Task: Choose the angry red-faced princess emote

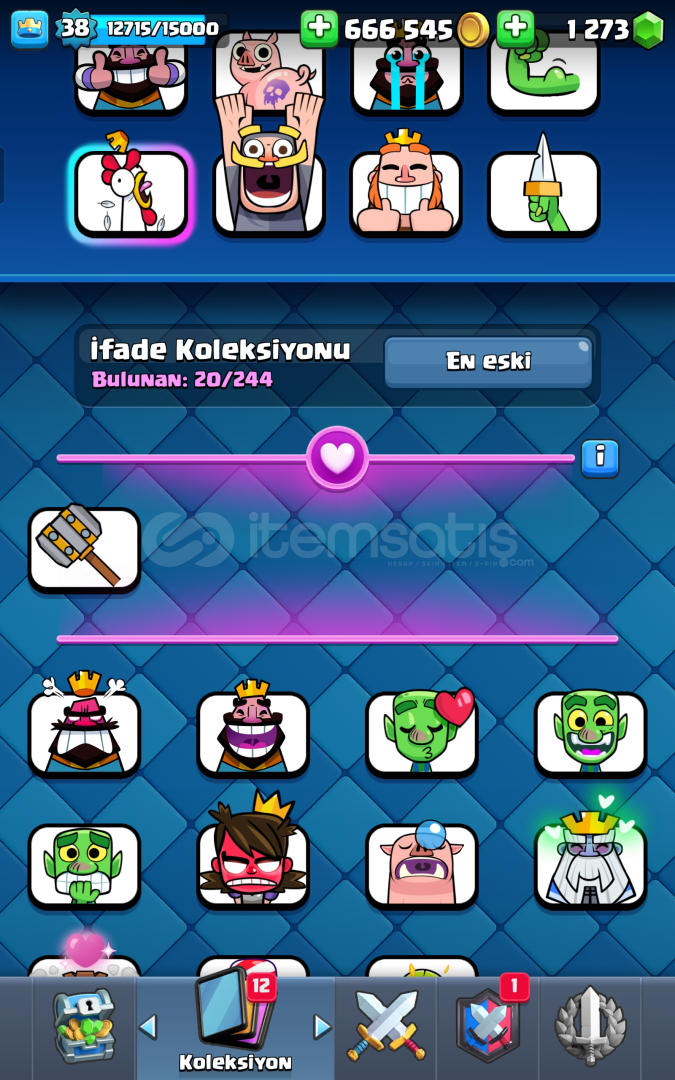Action: 253,858
